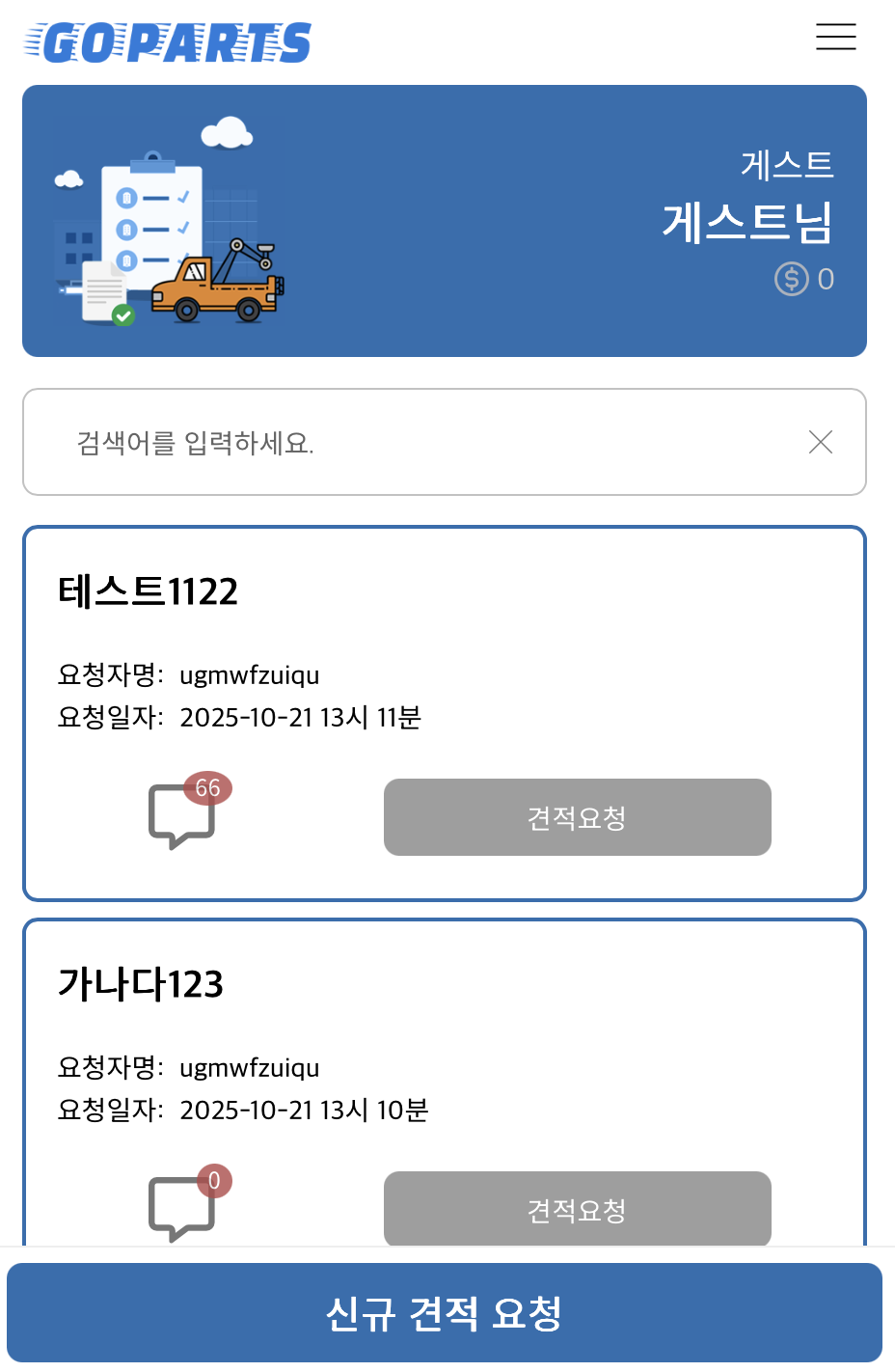895x1372 pixels.
Task: Open the 견적요청 button for 테스트1122
Action: [577, 817]
